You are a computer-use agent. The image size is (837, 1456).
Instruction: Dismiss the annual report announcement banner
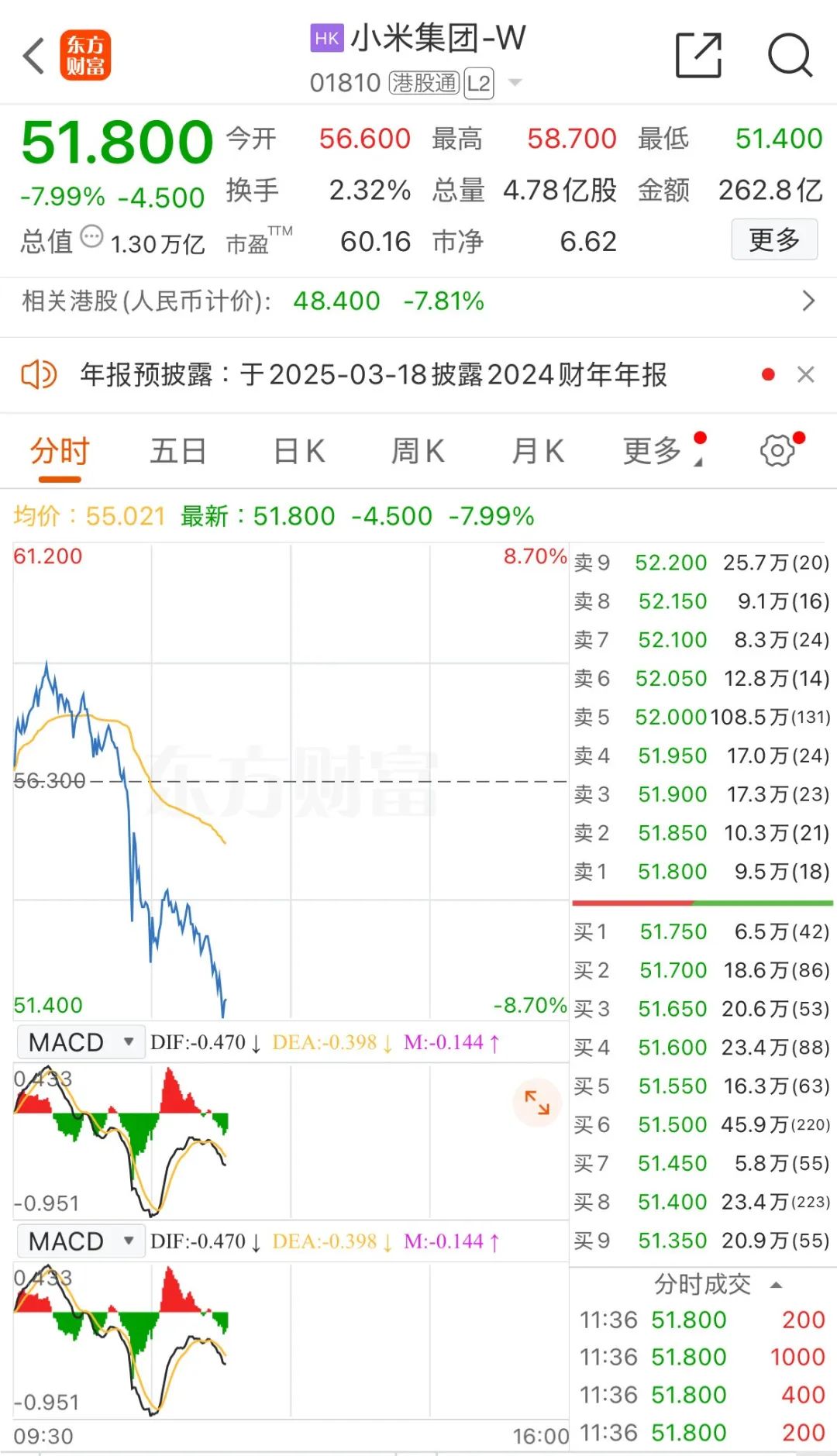click(806, 375)
